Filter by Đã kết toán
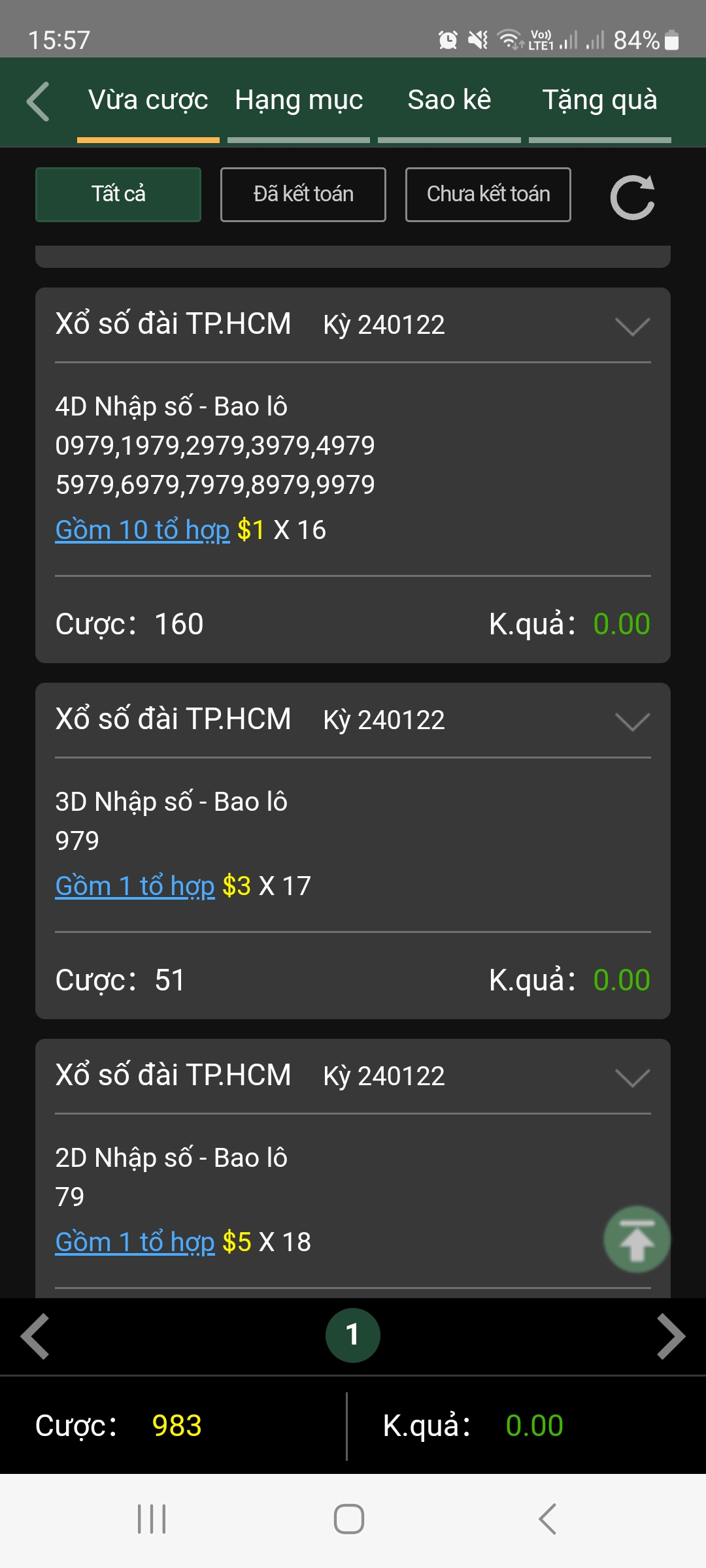 [x=303, y=195]
